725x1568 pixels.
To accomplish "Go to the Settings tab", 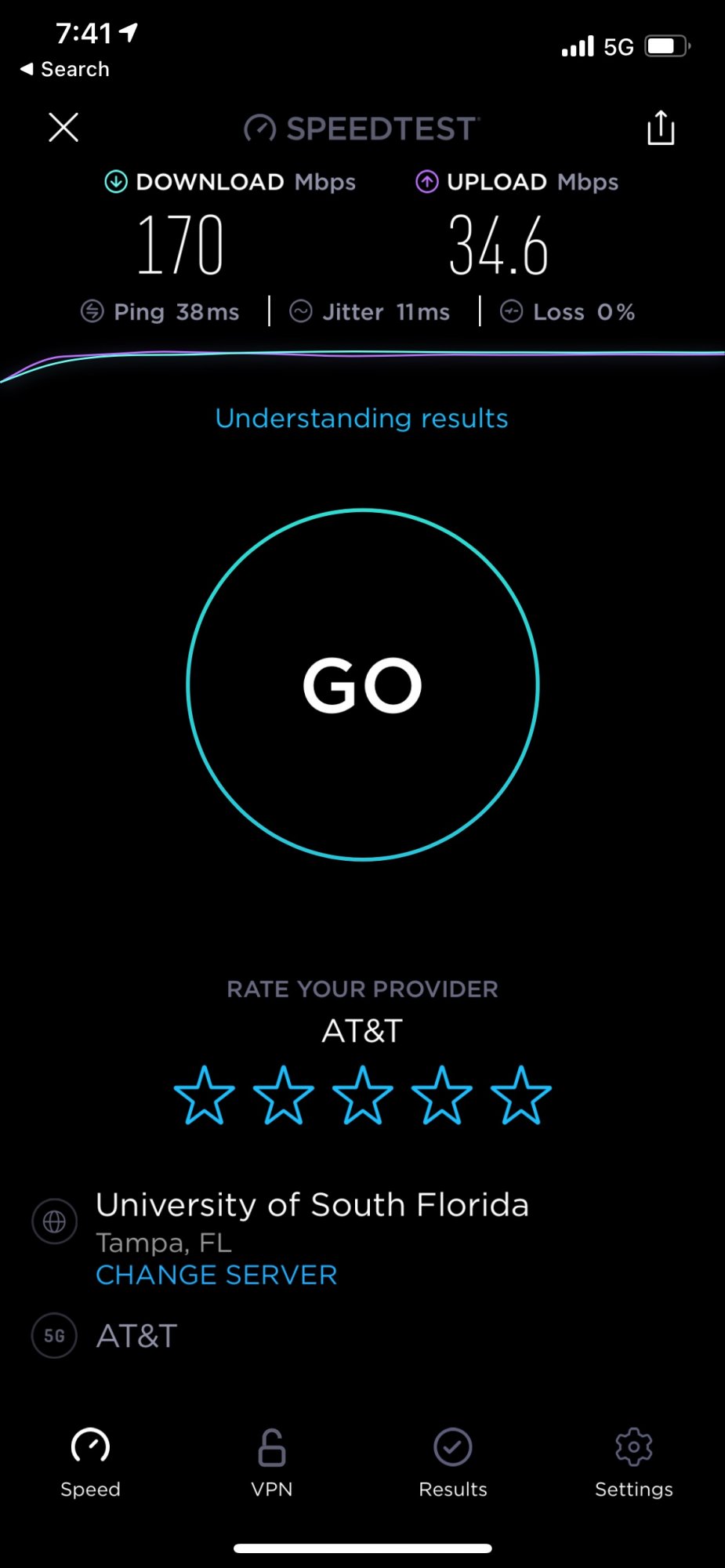I will point(634,1463).
